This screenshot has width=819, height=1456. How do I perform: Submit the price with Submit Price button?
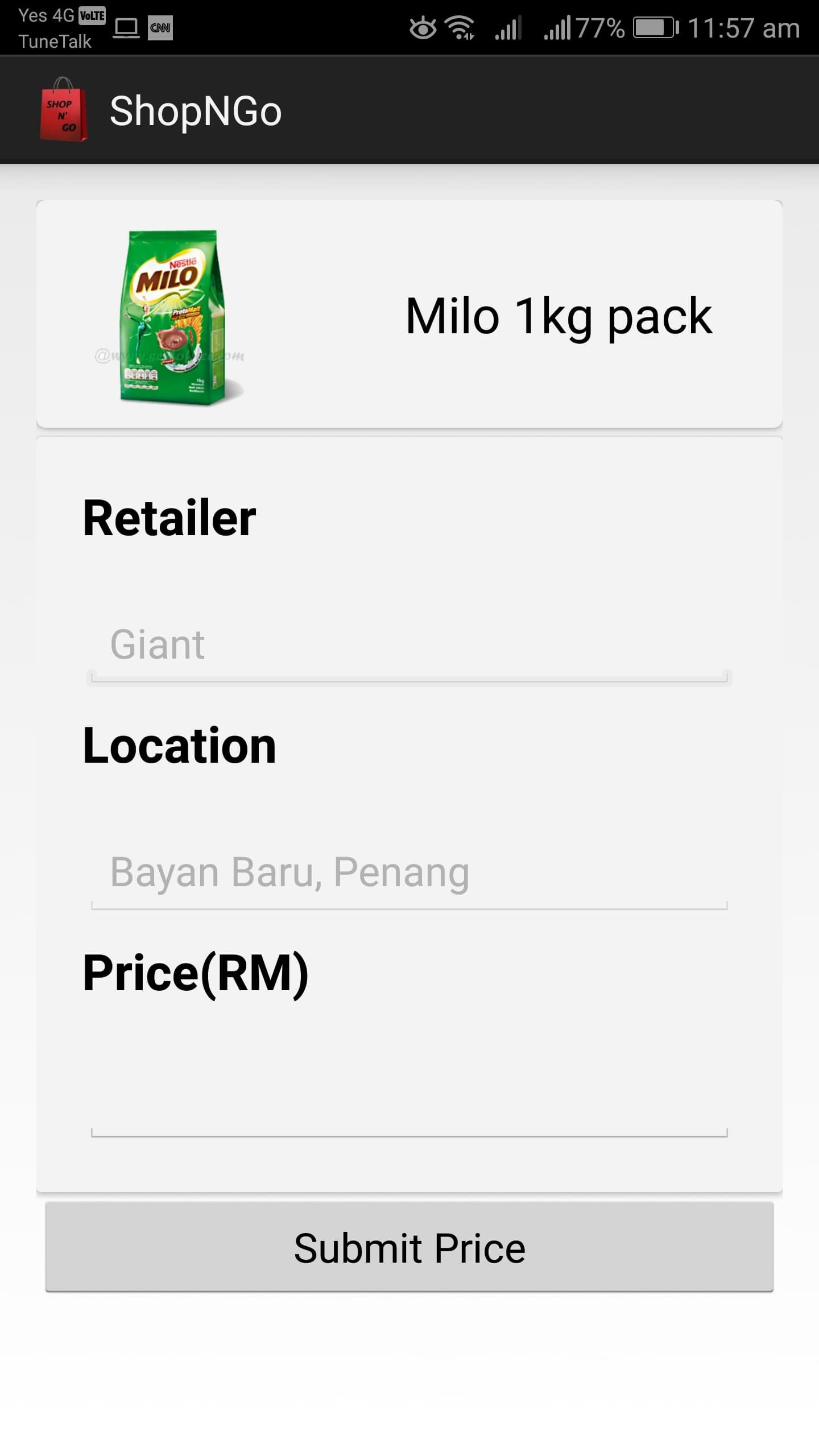pyautogui.click(x=409, y=1248)
